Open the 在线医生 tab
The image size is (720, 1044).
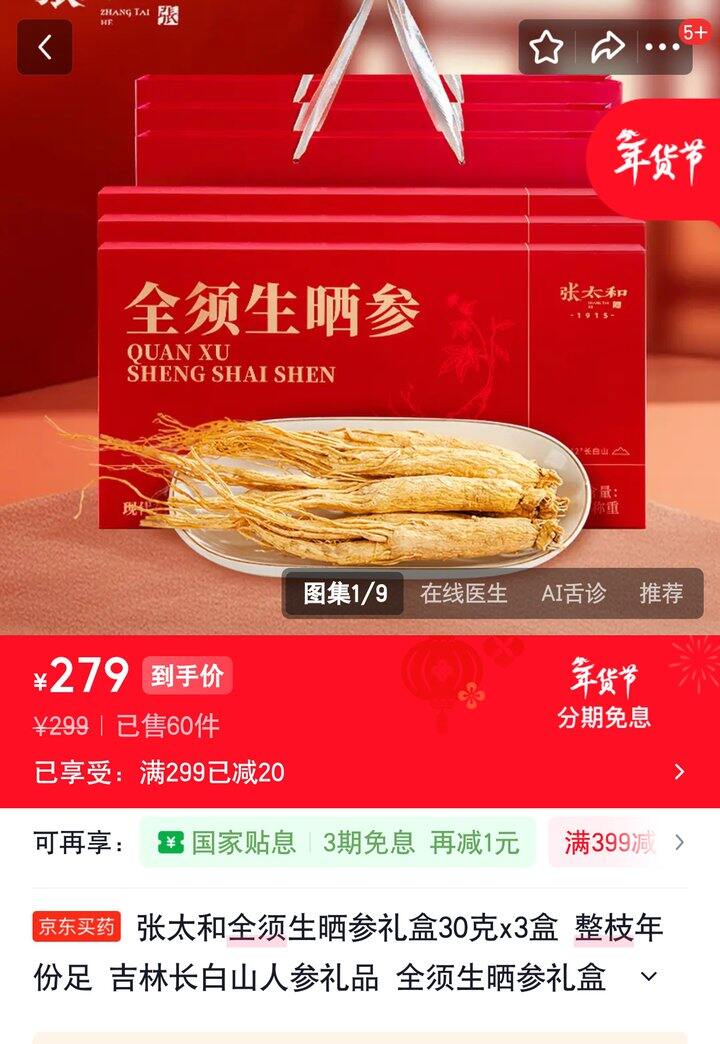pos(463,593)
